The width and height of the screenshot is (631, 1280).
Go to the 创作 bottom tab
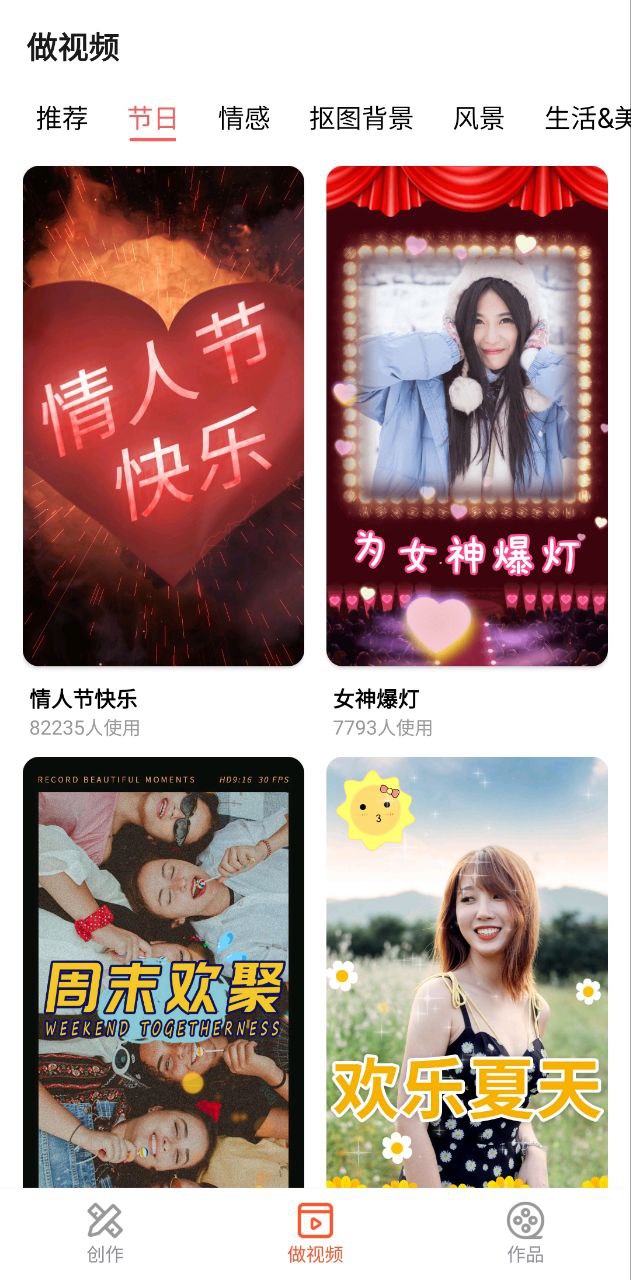pos(105,1233)
